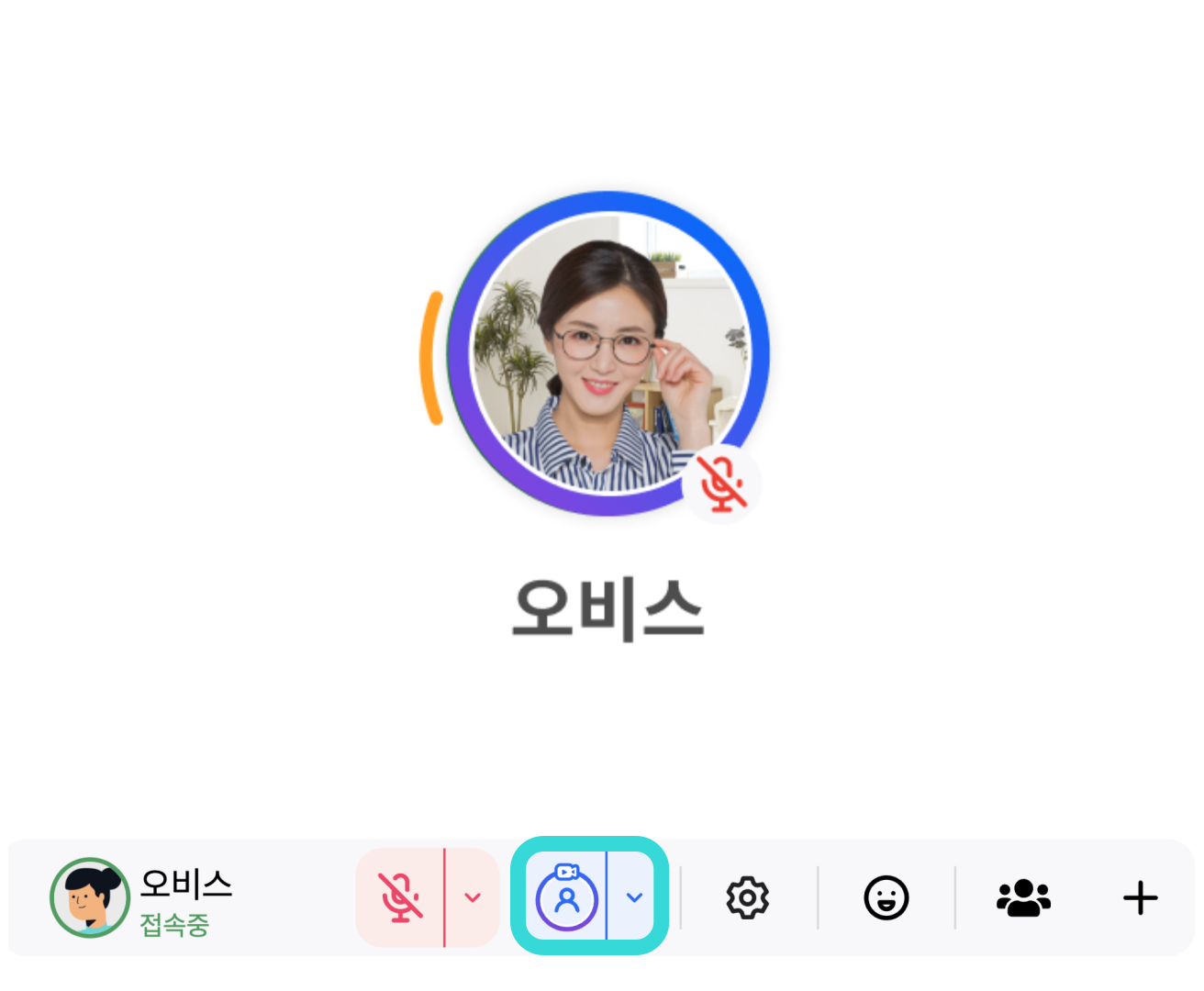The image size is (1204, 991).
Task: Toggle the avatar camera button
Action: click(x=566, y=897)
